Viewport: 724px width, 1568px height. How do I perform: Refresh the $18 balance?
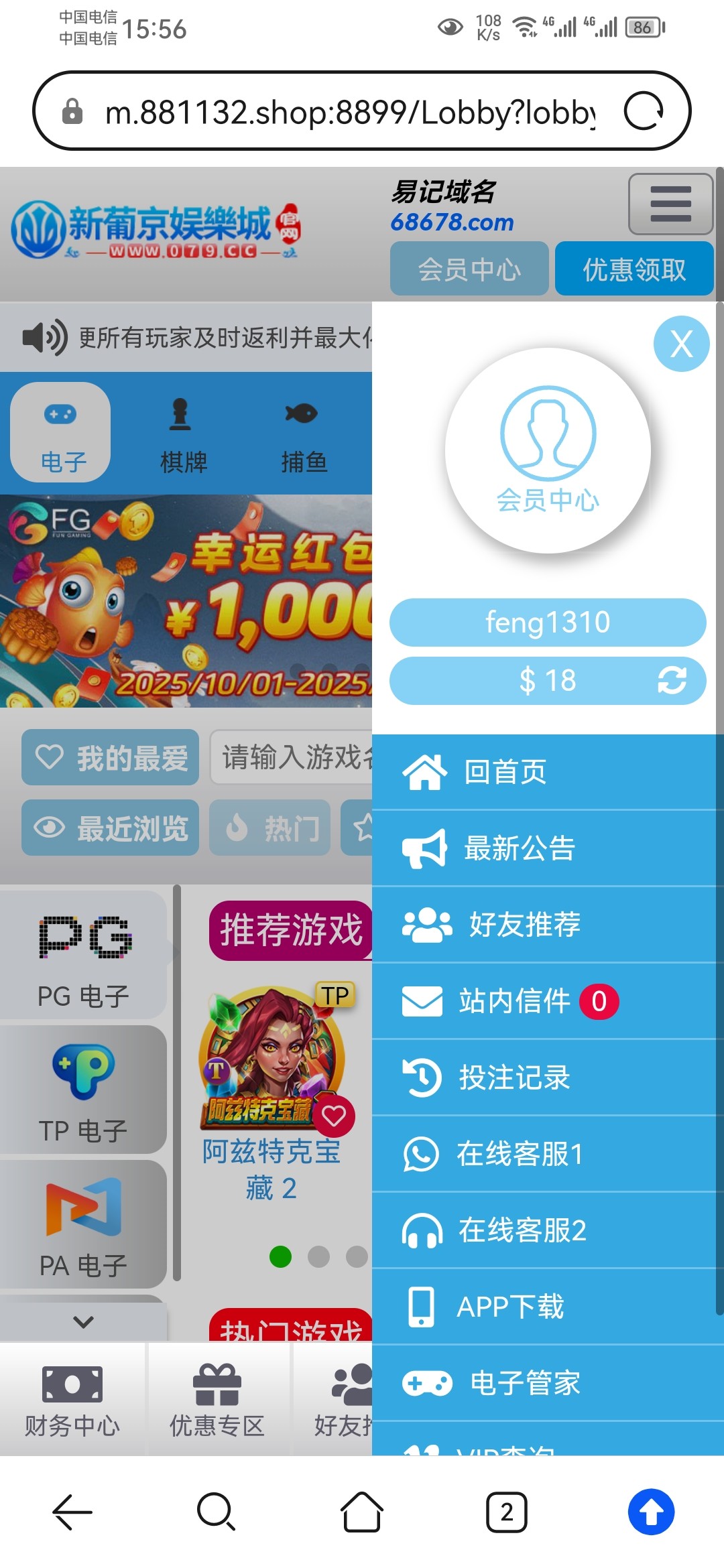coord(672,680)
